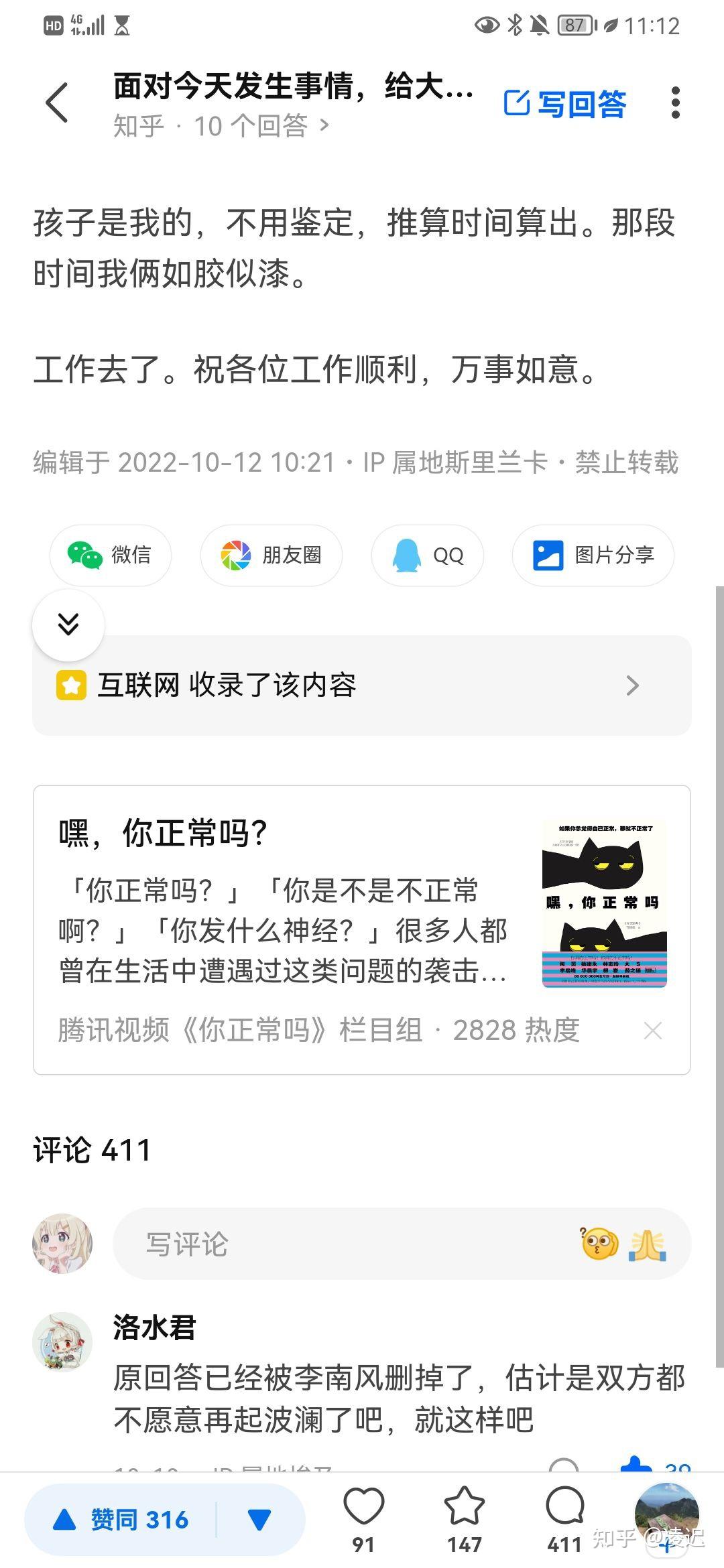Upvote with the 赞同 316 button

point(122,1519)
